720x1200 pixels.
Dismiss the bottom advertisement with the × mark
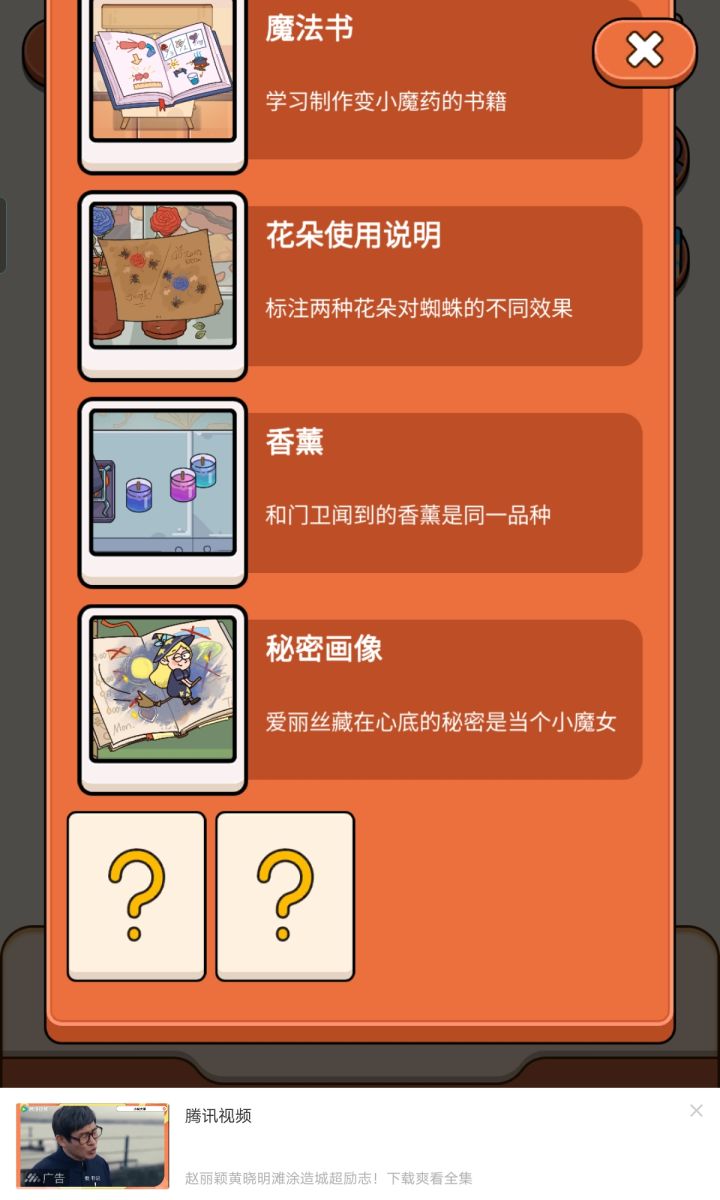(695, 1110)
